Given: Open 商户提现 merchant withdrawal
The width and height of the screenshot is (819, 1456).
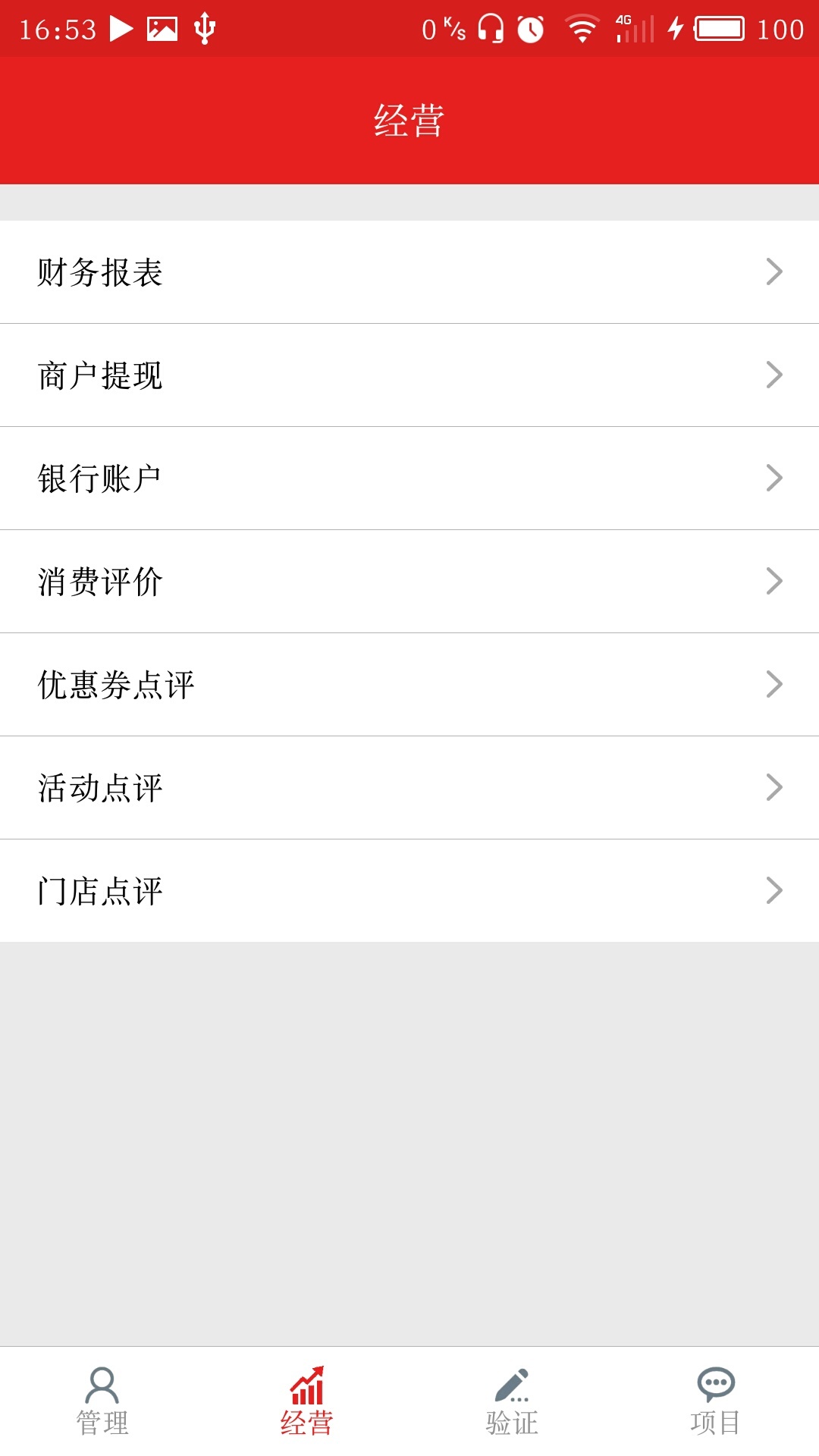Looking at the screenshot, I should (x=409, y=375).
